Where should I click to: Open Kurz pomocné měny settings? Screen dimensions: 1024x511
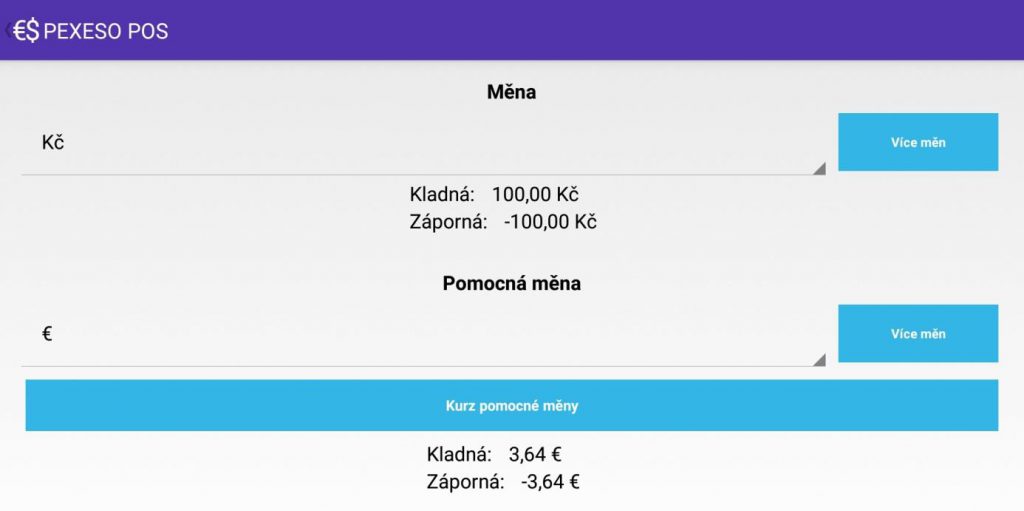point(511,406)
